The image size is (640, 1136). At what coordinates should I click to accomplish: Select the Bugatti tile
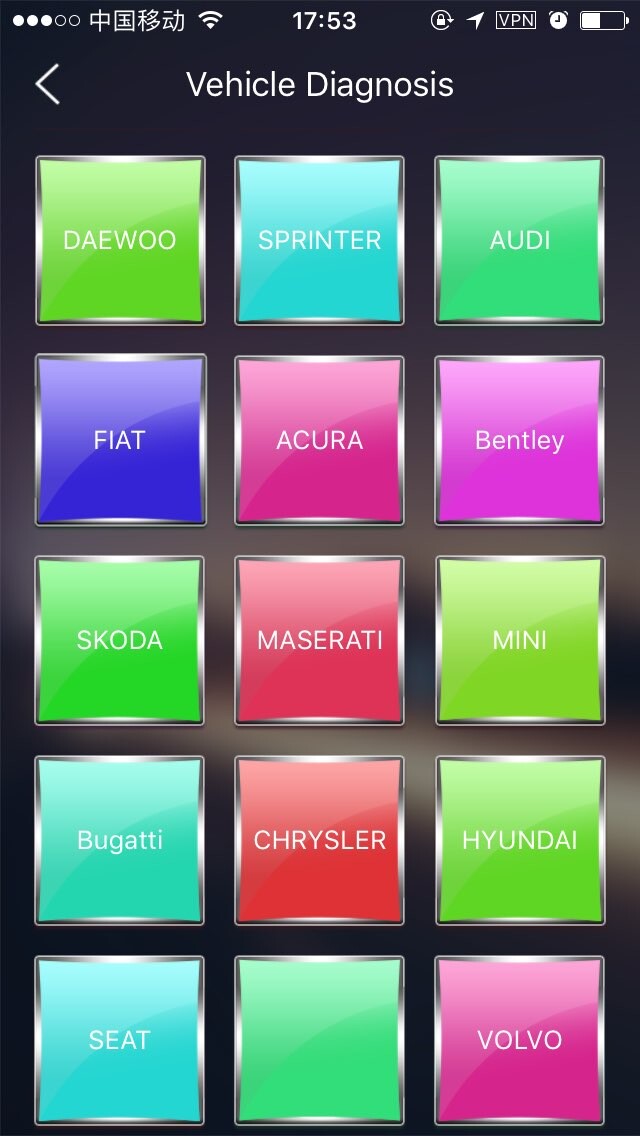(120, 840)
